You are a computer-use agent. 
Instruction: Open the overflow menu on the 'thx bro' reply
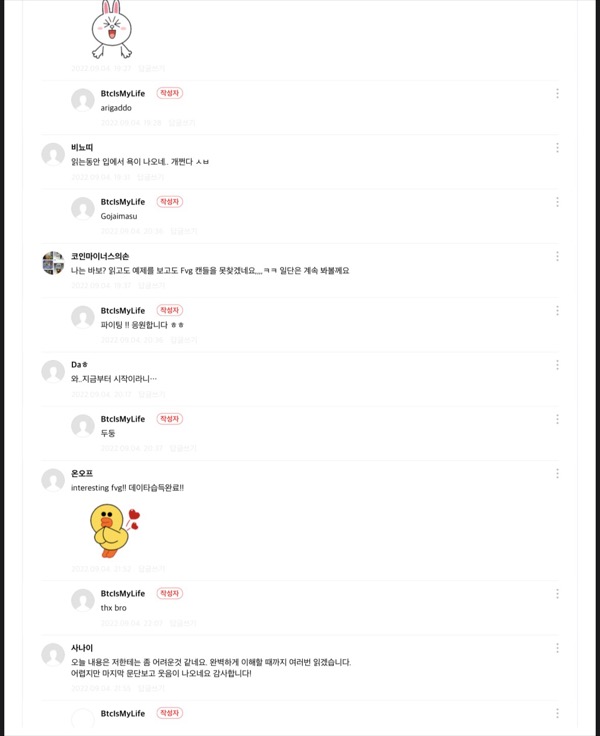557,594
